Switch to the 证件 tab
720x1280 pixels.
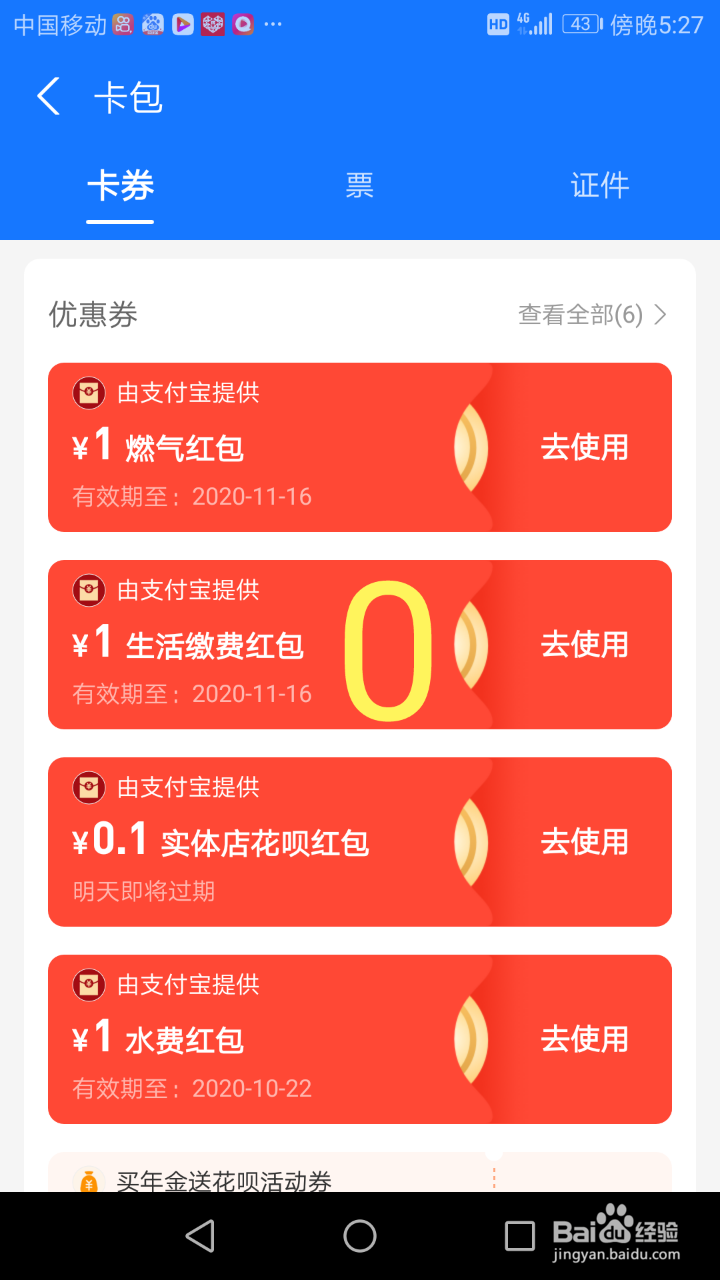point(600,186)
